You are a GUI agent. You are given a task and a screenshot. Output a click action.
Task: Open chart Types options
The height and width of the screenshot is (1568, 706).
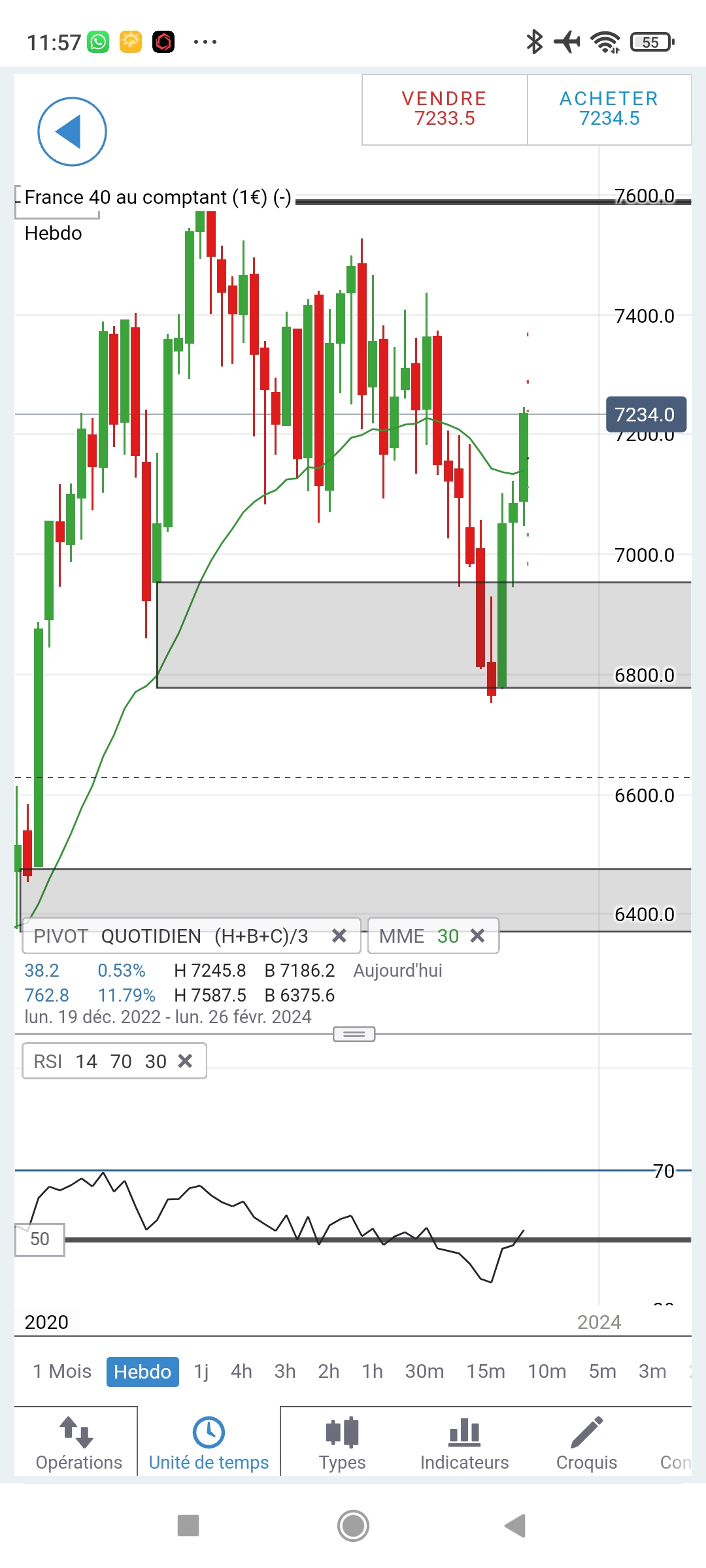[x=342, y=1443]
